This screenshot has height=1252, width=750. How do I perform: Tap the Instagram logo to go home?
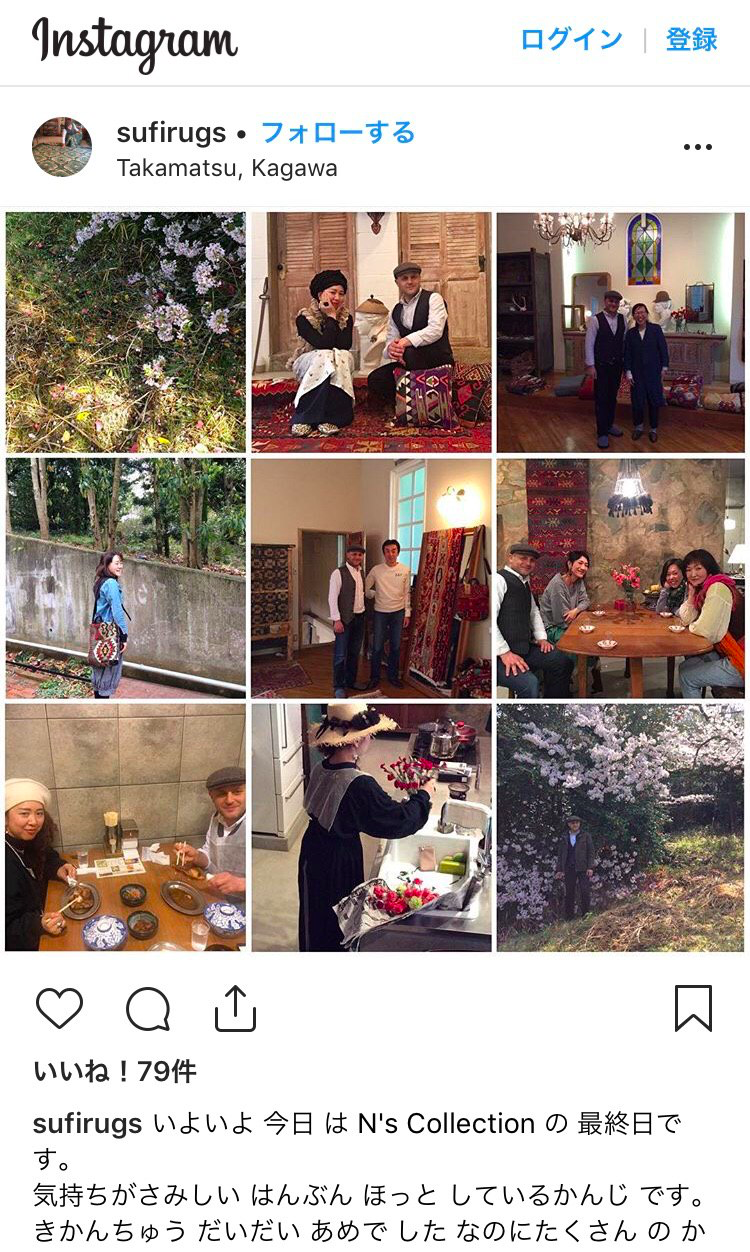tap(135, 42)
